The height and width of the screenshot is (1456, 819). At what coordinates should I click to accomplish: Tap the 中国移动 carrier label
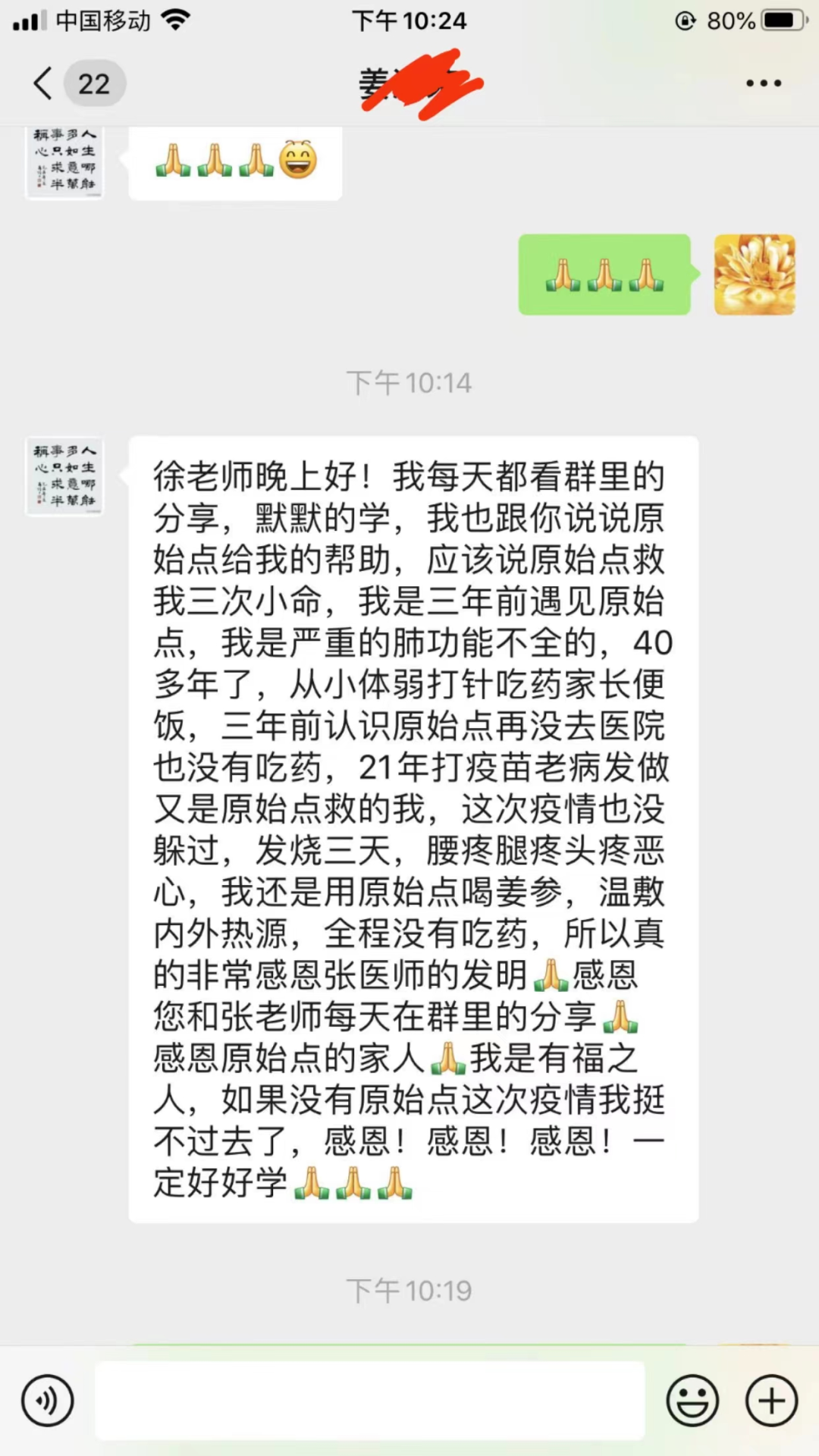105,20
